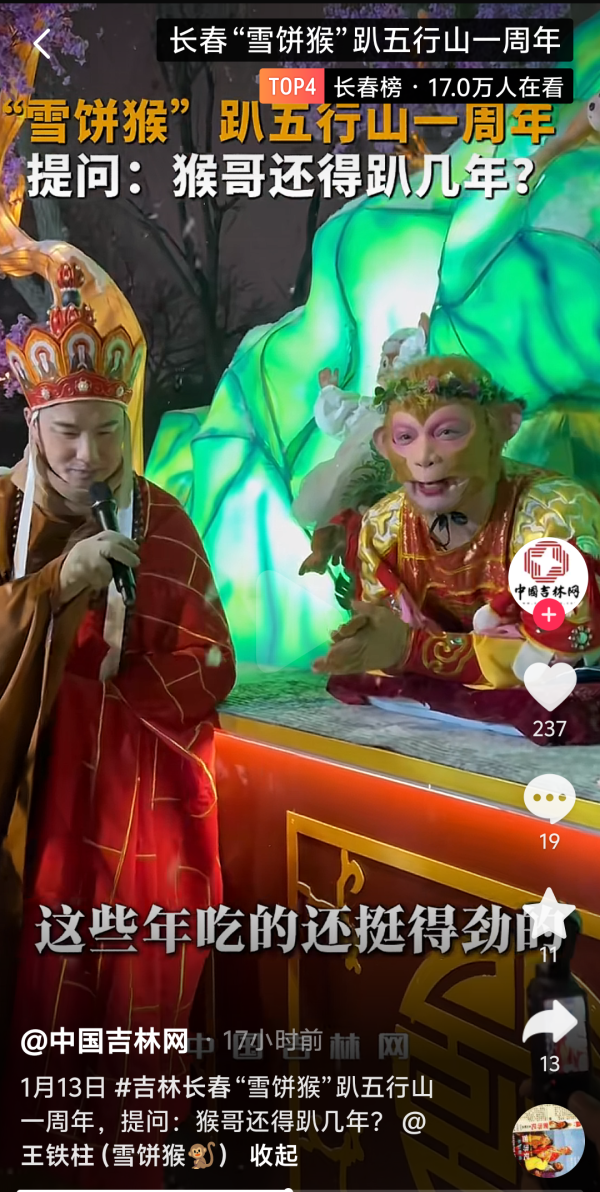Follow 中国吉林网 with the plus button
The image size is (600, 1192).
[x=548, y=615]
